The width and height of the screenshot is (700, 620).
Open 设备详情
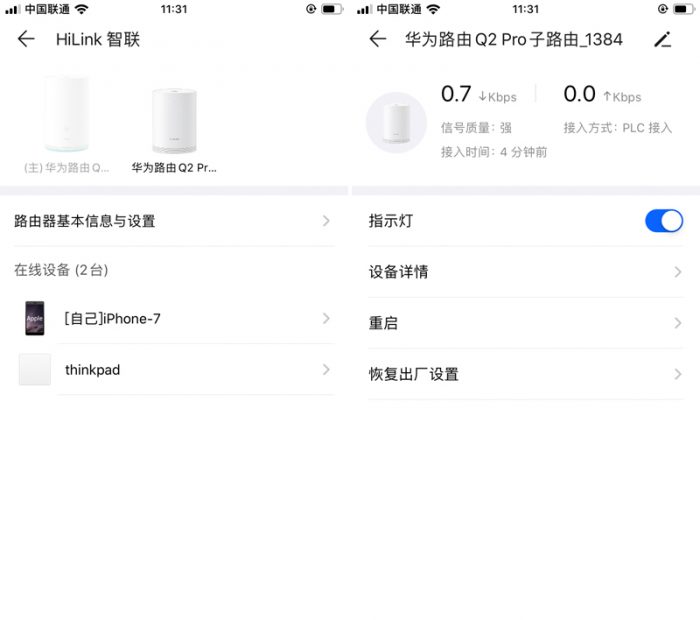[x=524, y=272]
